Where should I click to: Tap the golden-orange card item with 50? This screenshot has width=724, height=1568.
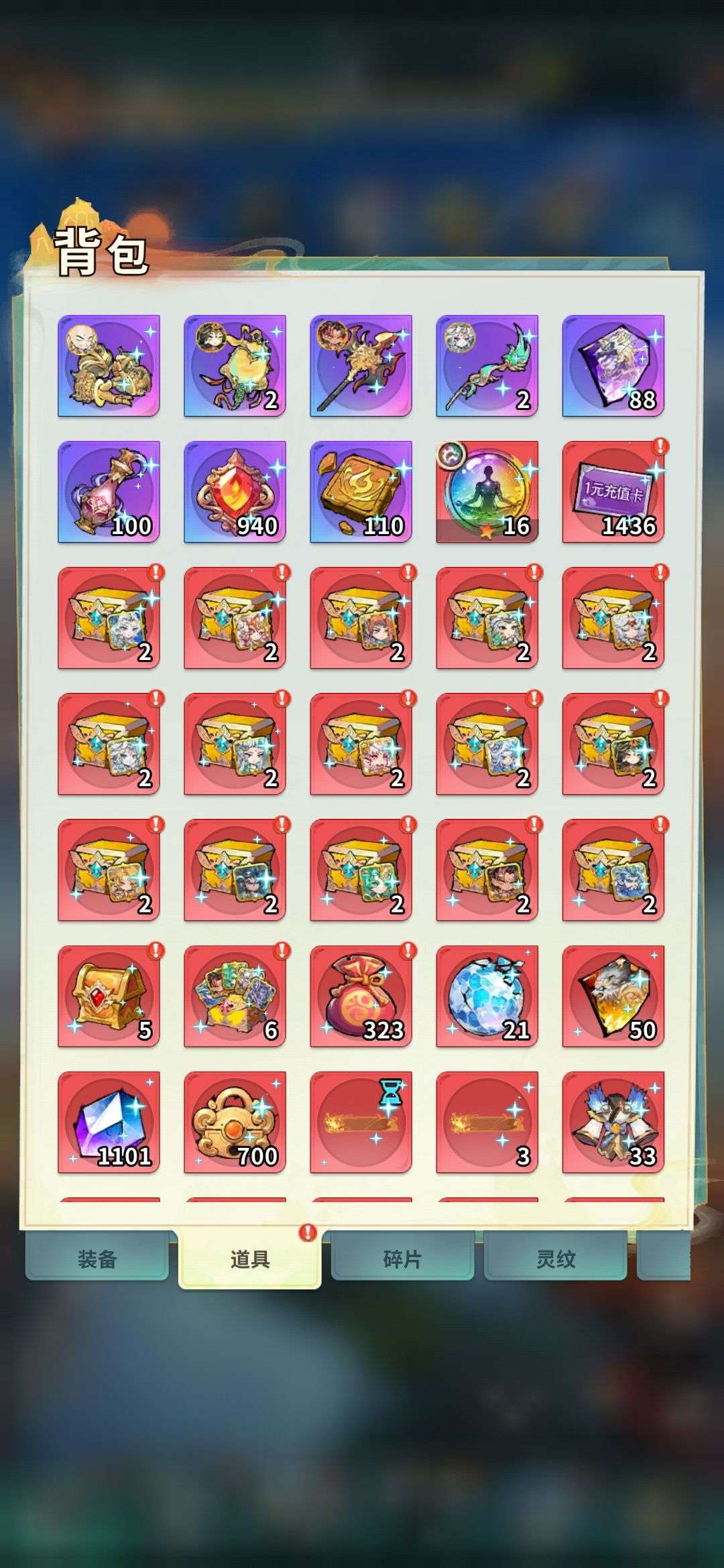tap(613, 996)
